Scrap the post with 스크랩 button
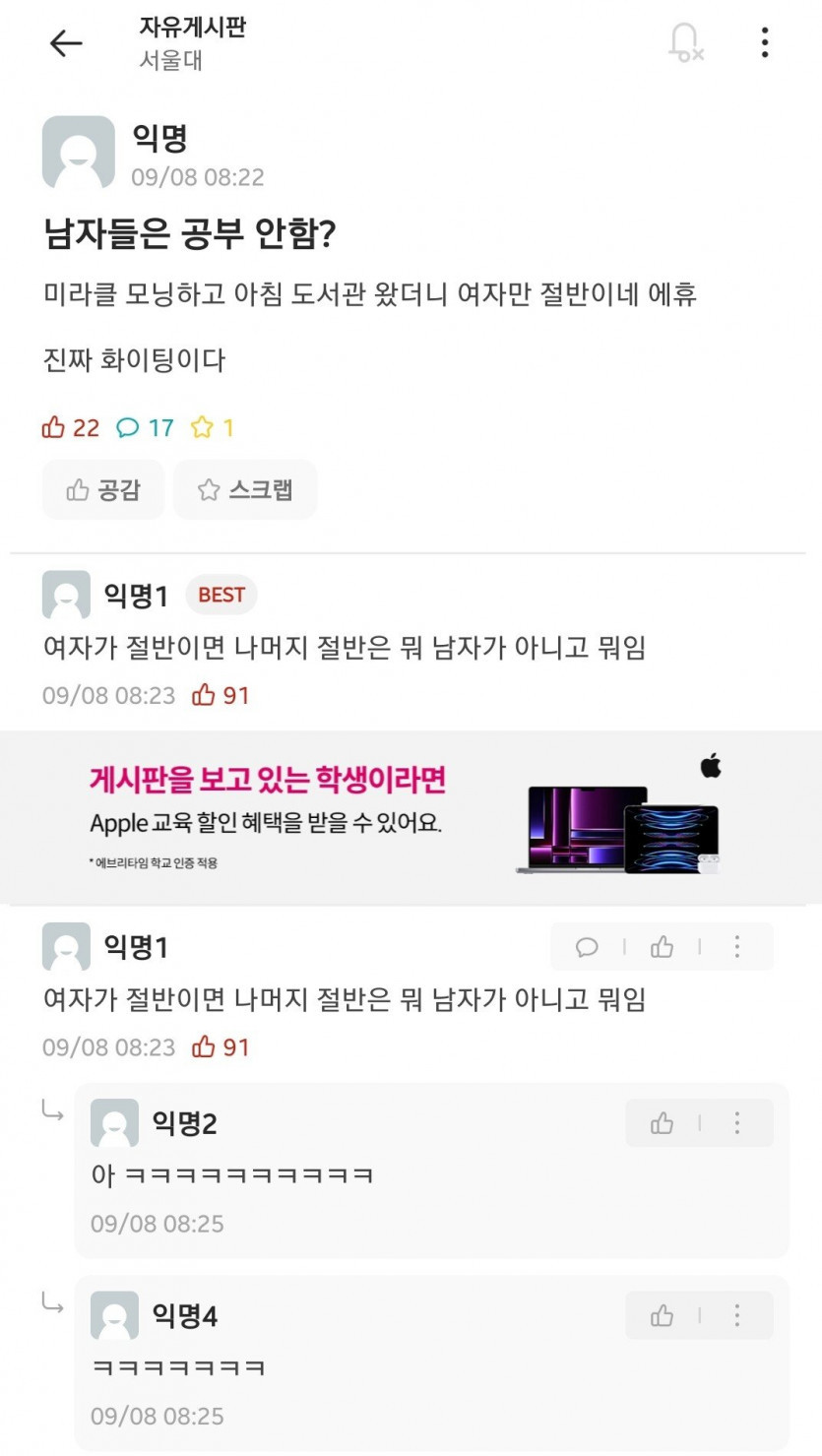Viewport: 822px width, 1456px height. click(245, 489)
